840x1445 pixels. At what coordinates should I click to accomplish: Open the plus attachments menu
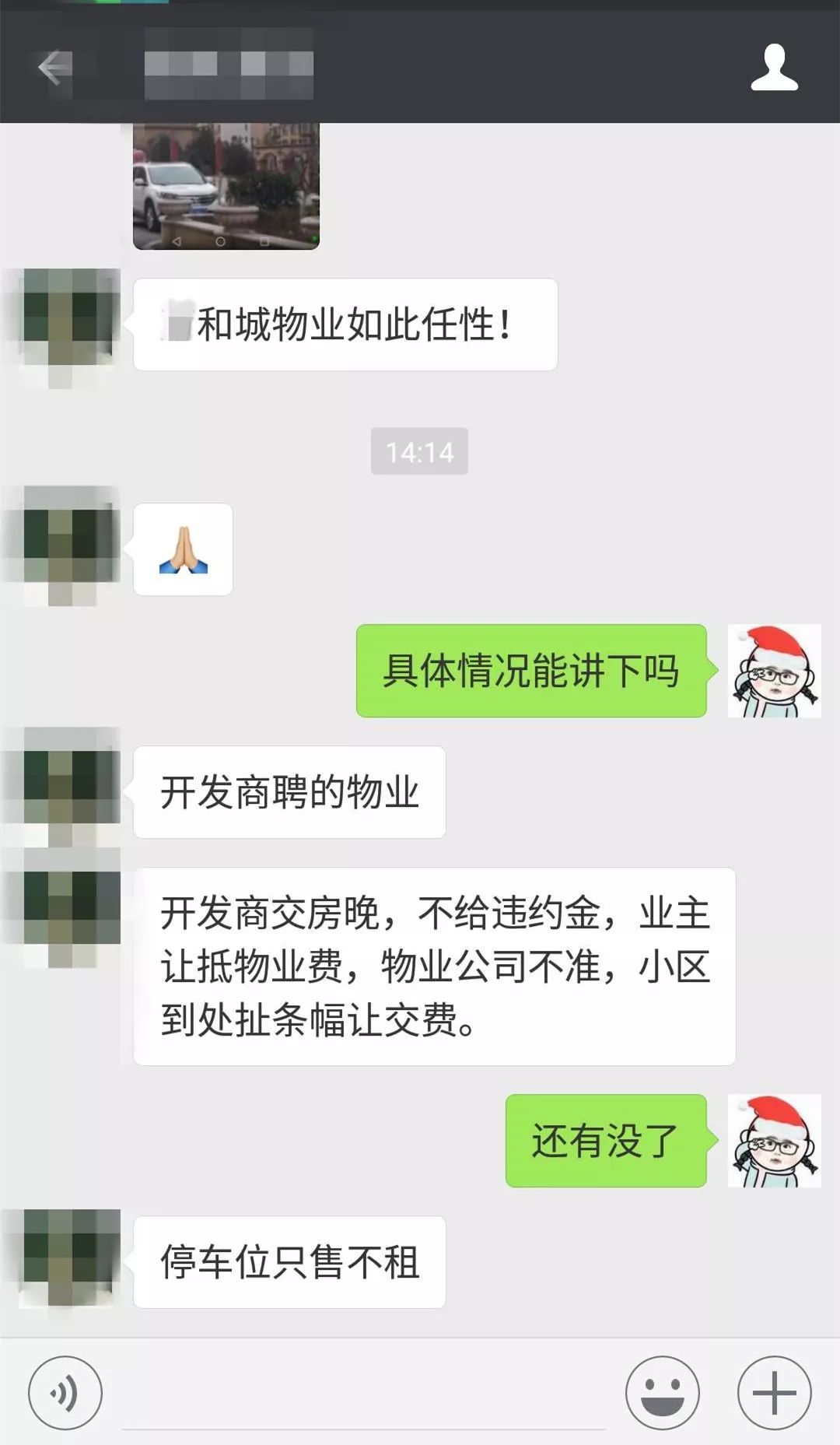coord(774,1392)
